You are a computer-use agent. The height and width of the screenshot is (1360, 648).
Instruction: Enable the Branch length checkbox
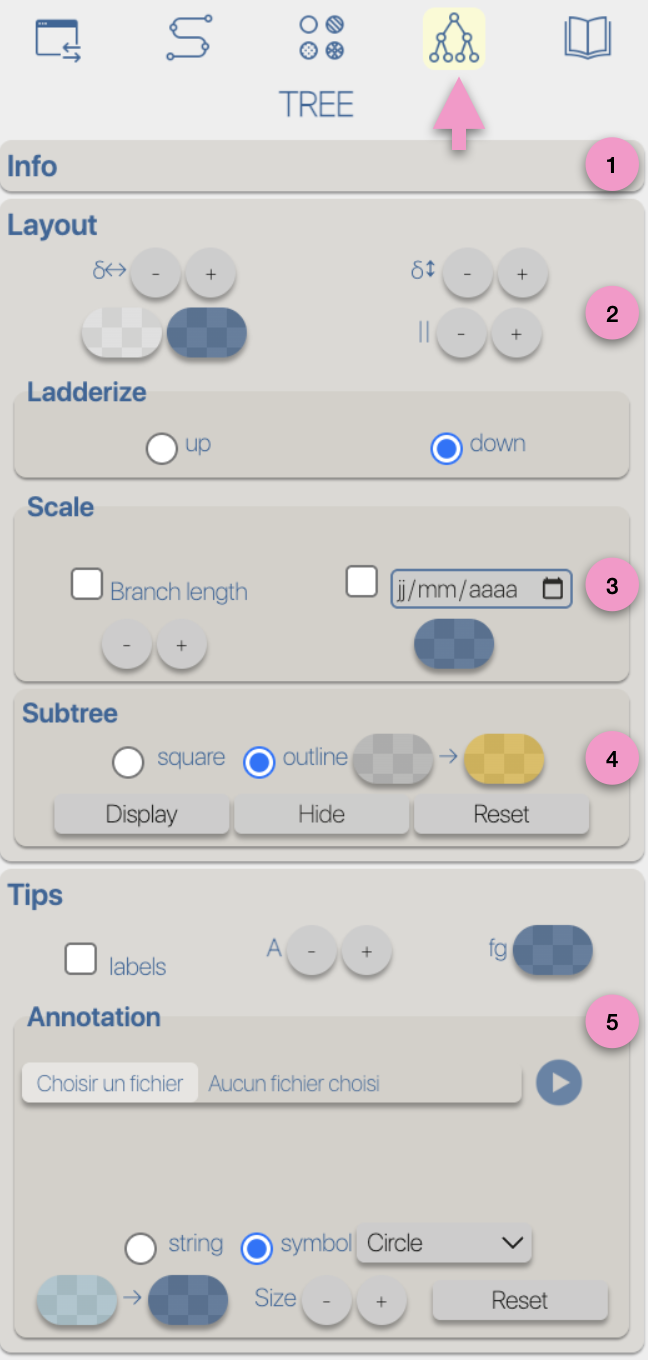87,584
